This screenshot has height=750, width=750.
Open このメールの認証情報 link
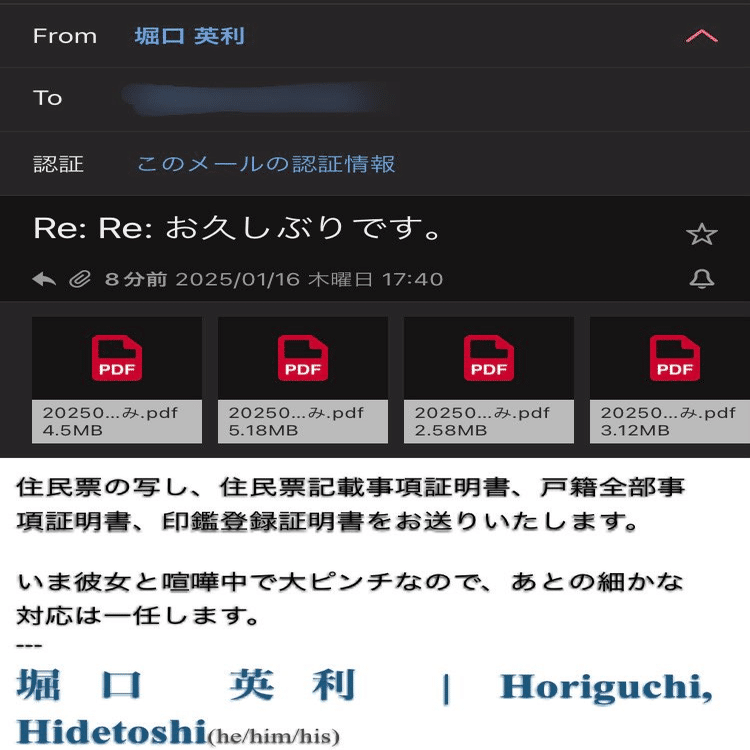[266, 164]
